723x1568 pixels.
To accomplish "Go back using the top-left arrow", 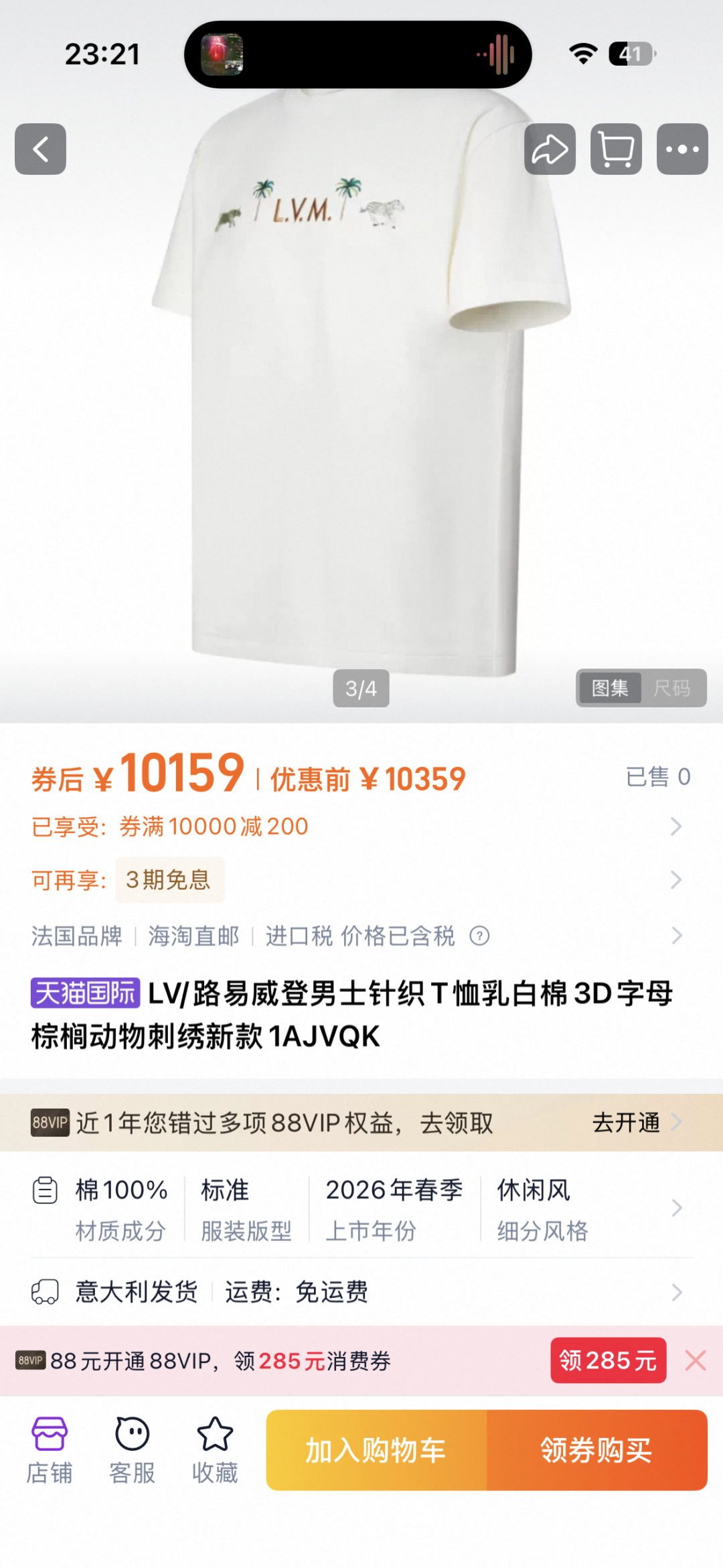I will tap(40, 149).
